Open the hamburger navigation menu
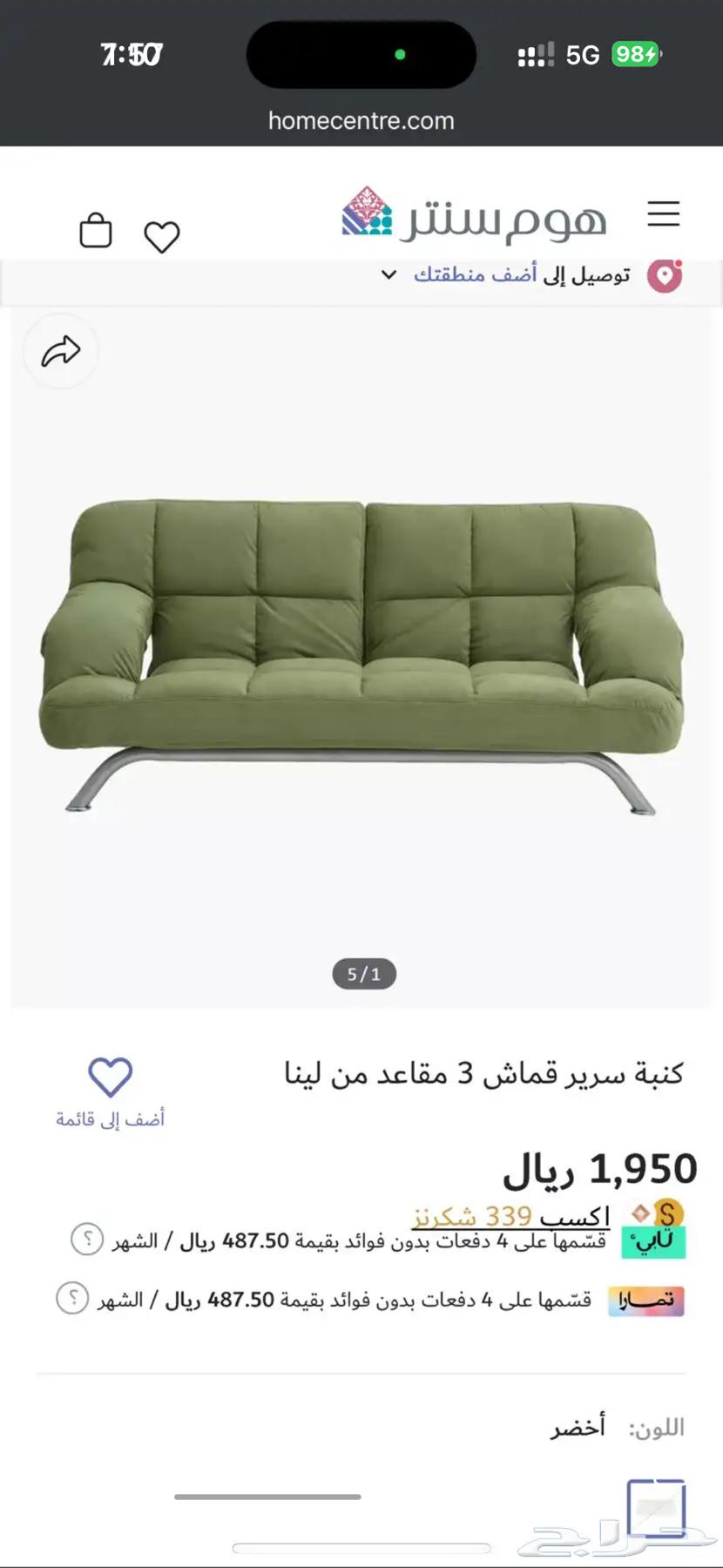 pyautogui.click(x=664, y=215)
